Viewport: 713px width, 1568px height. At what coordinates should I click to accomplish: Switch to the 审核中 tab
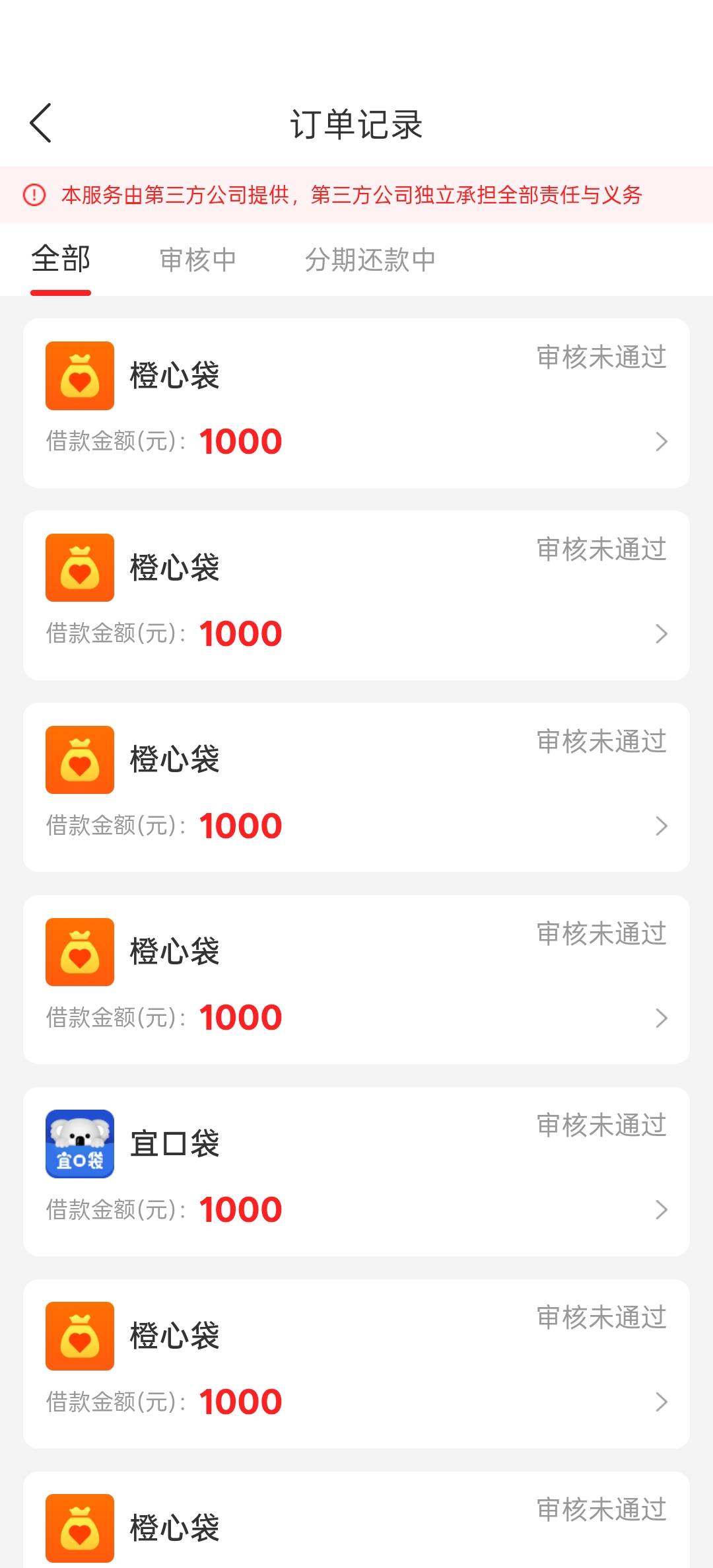tap(198, 260)
